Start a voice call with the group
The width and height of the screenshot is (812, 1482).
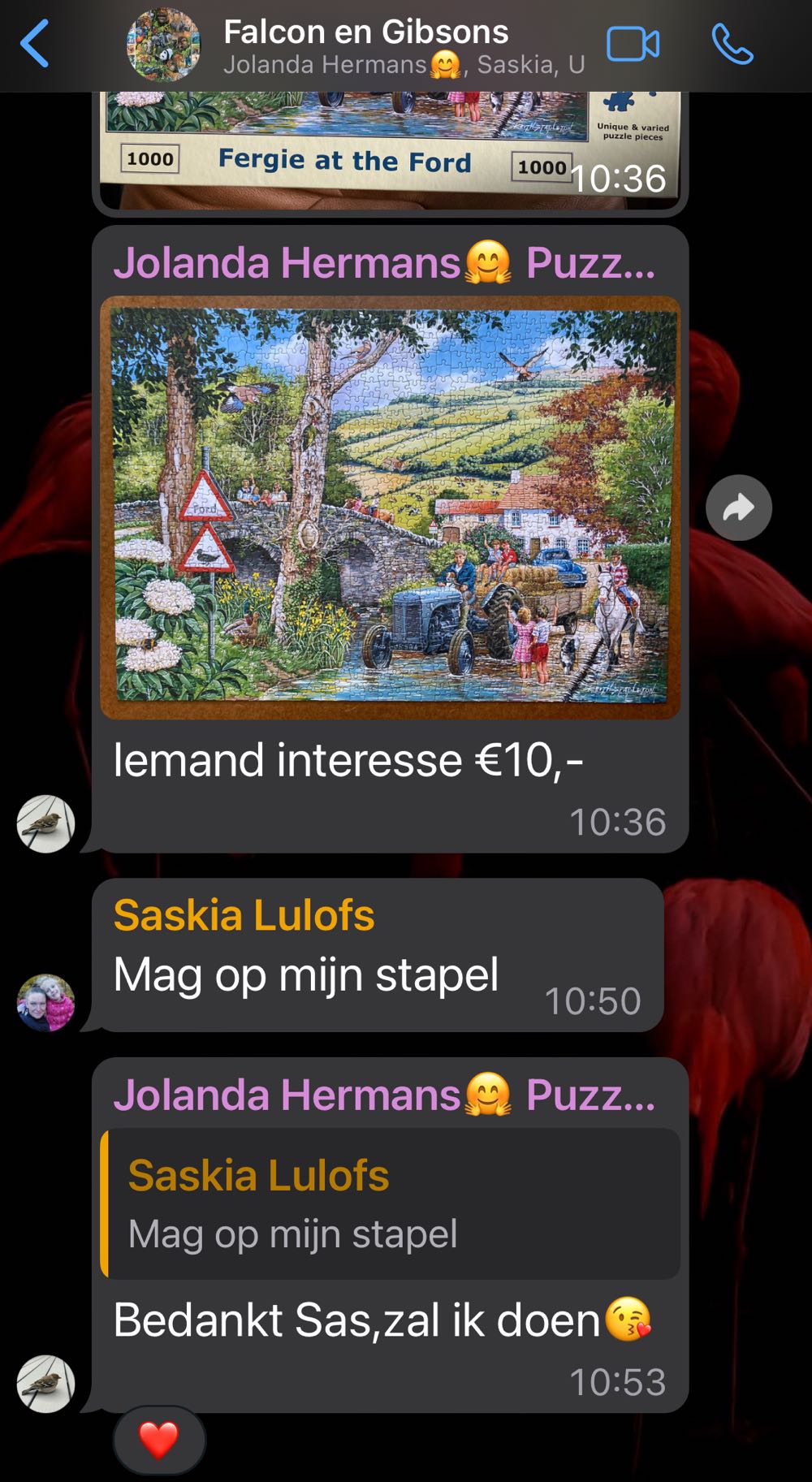tap(732, 44)
